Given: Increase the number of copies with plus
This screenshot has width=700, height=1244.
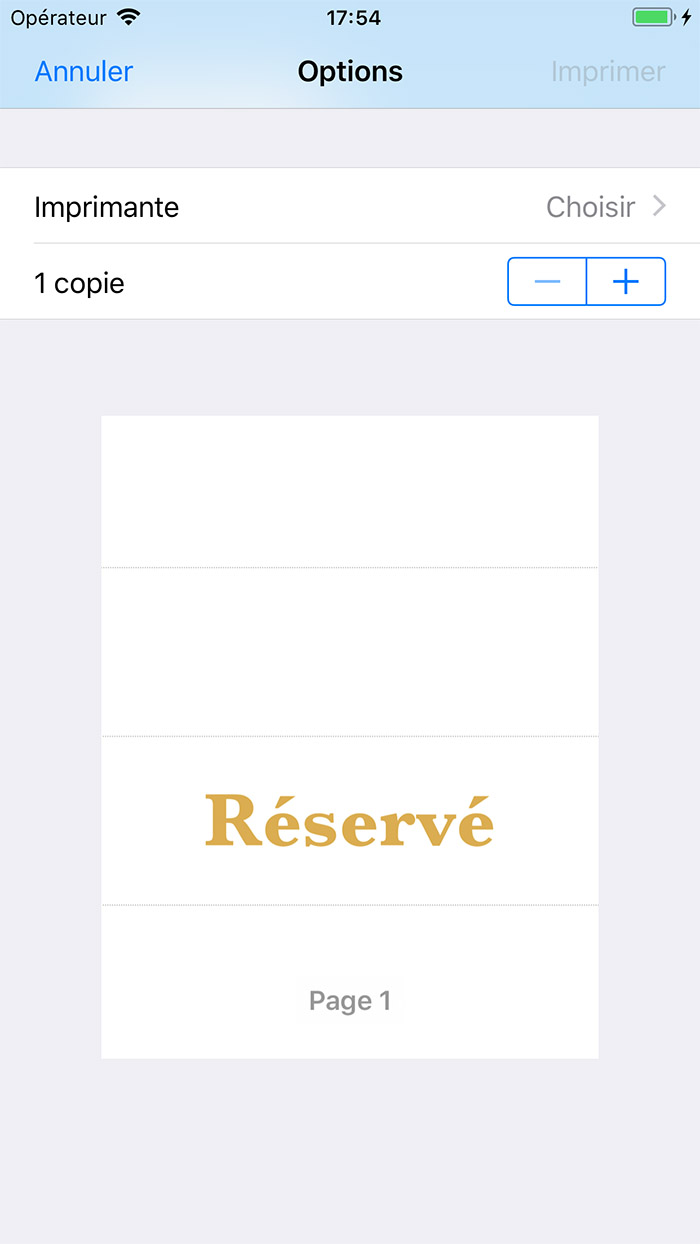Looking at the screenshot, I should [x=626, y=282].
